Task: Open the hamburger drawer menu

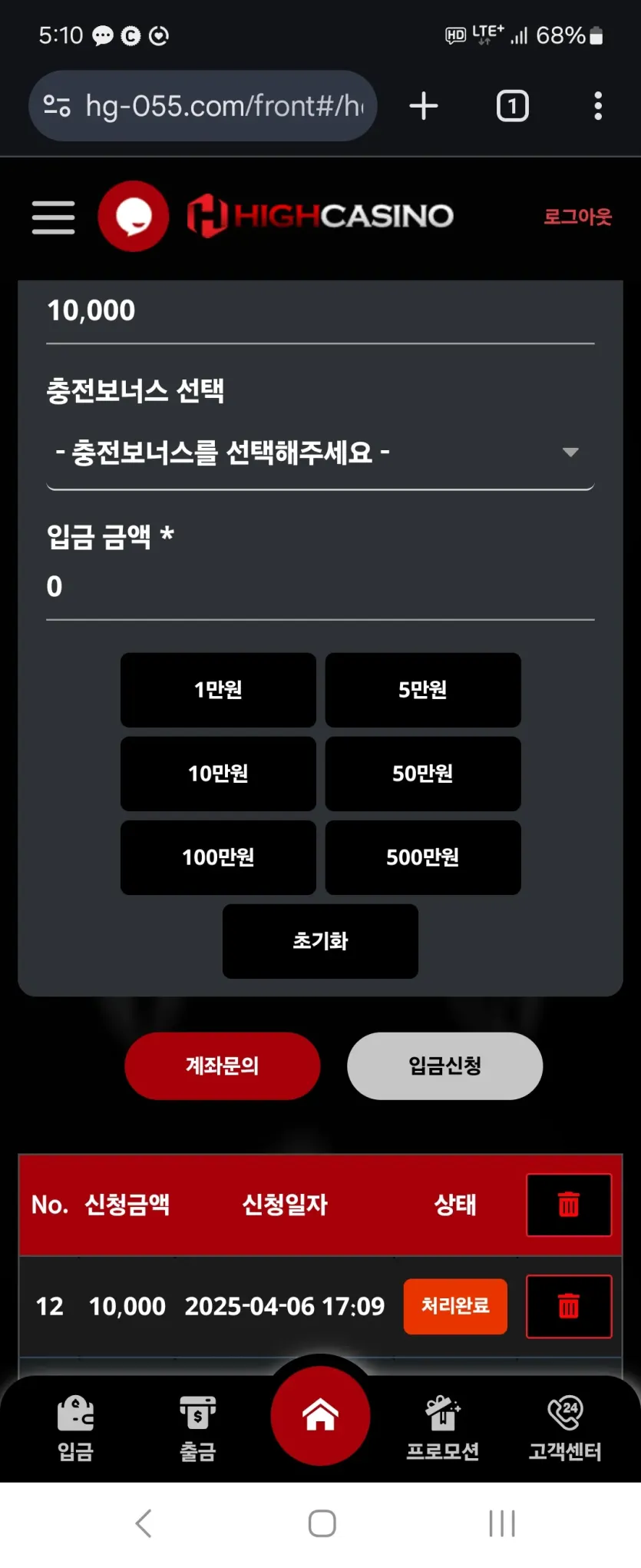Action: [x=53, y=217]
